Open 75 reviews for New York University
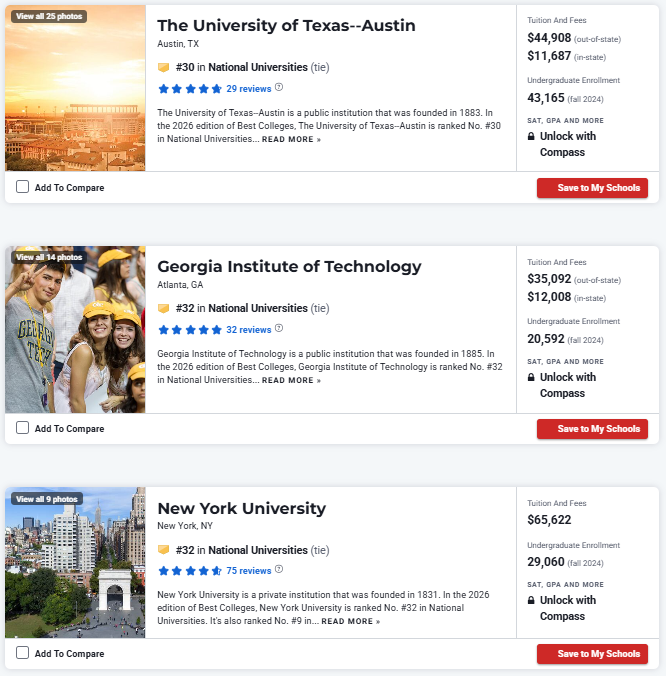This screenshot has height=676, width=666. click(x=248, y=571)
